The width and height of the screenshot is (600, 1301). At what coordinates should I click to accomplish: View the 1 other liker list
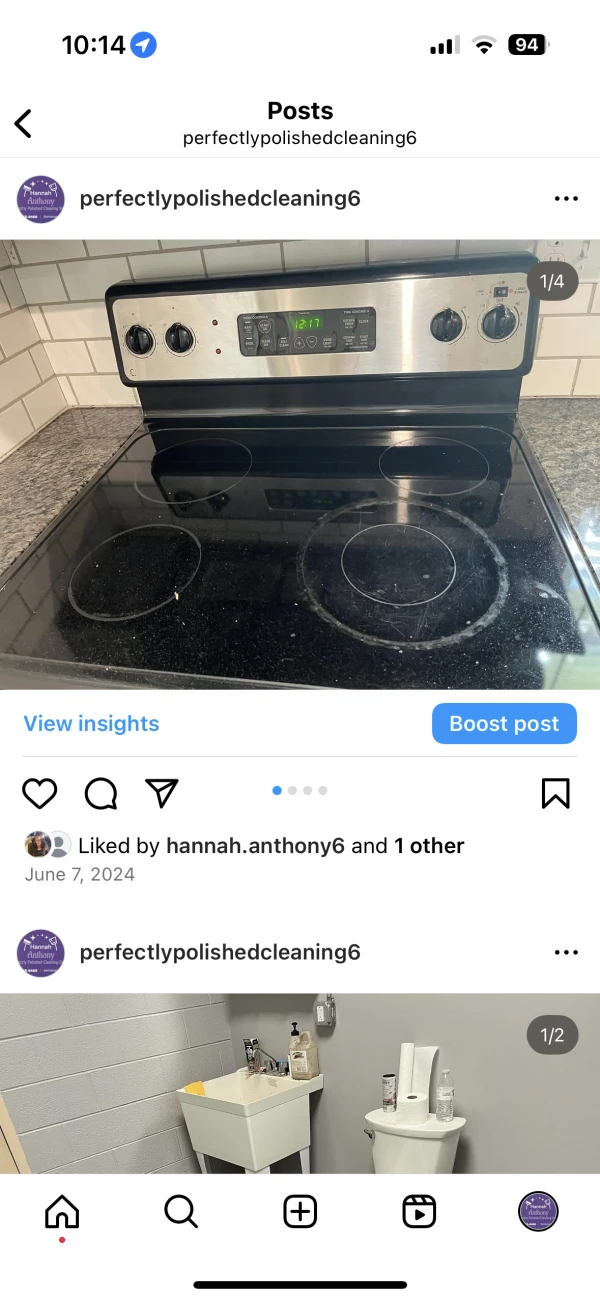[x=429, y=846]
